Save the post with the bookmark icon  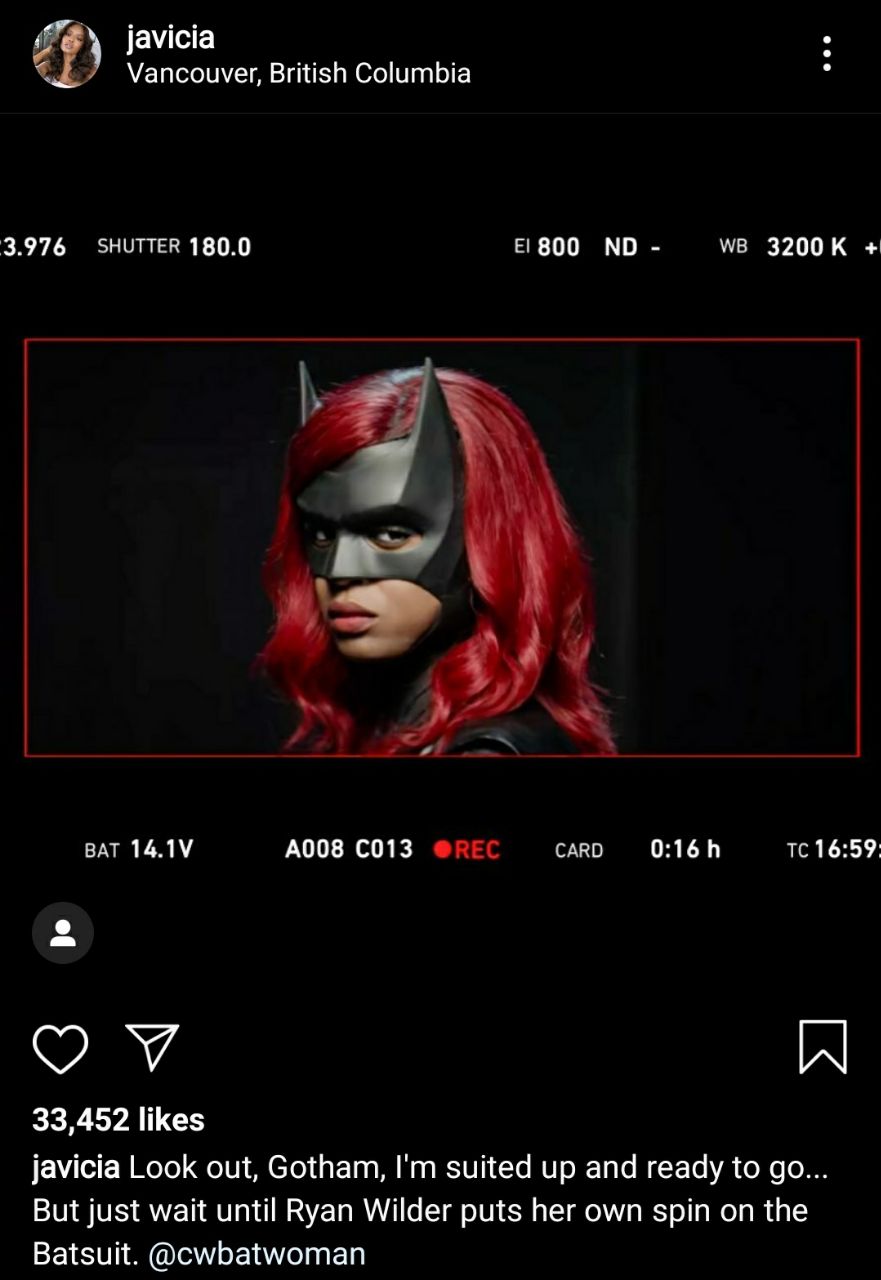click(x=823, y=1047)
